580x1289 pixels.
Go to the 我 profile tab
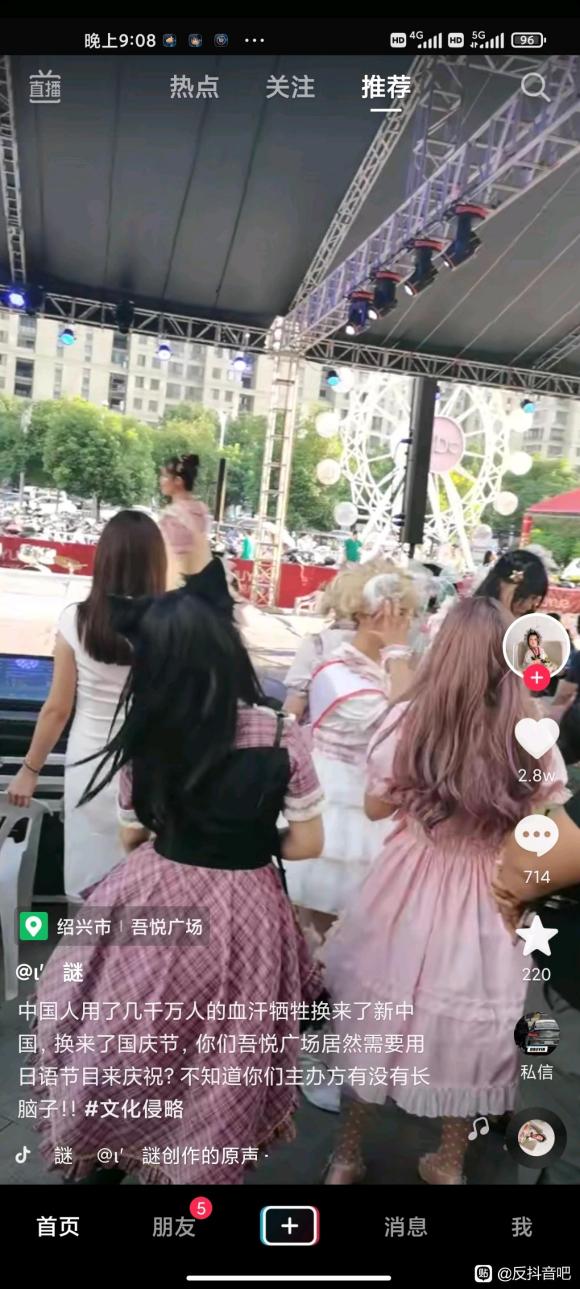(522, 1226)
